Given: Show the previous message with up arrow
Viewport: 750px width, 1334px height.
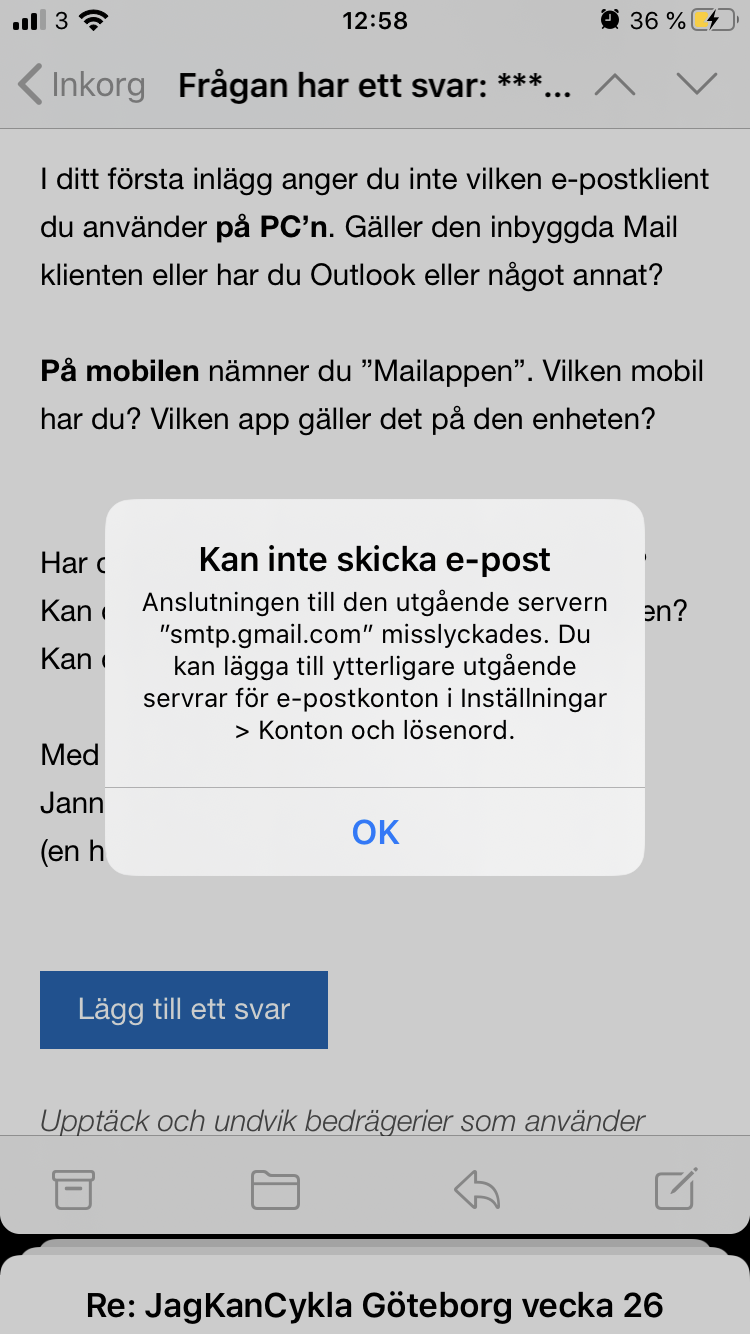Looking at the screenshot, I should click(x=614, y=85).
